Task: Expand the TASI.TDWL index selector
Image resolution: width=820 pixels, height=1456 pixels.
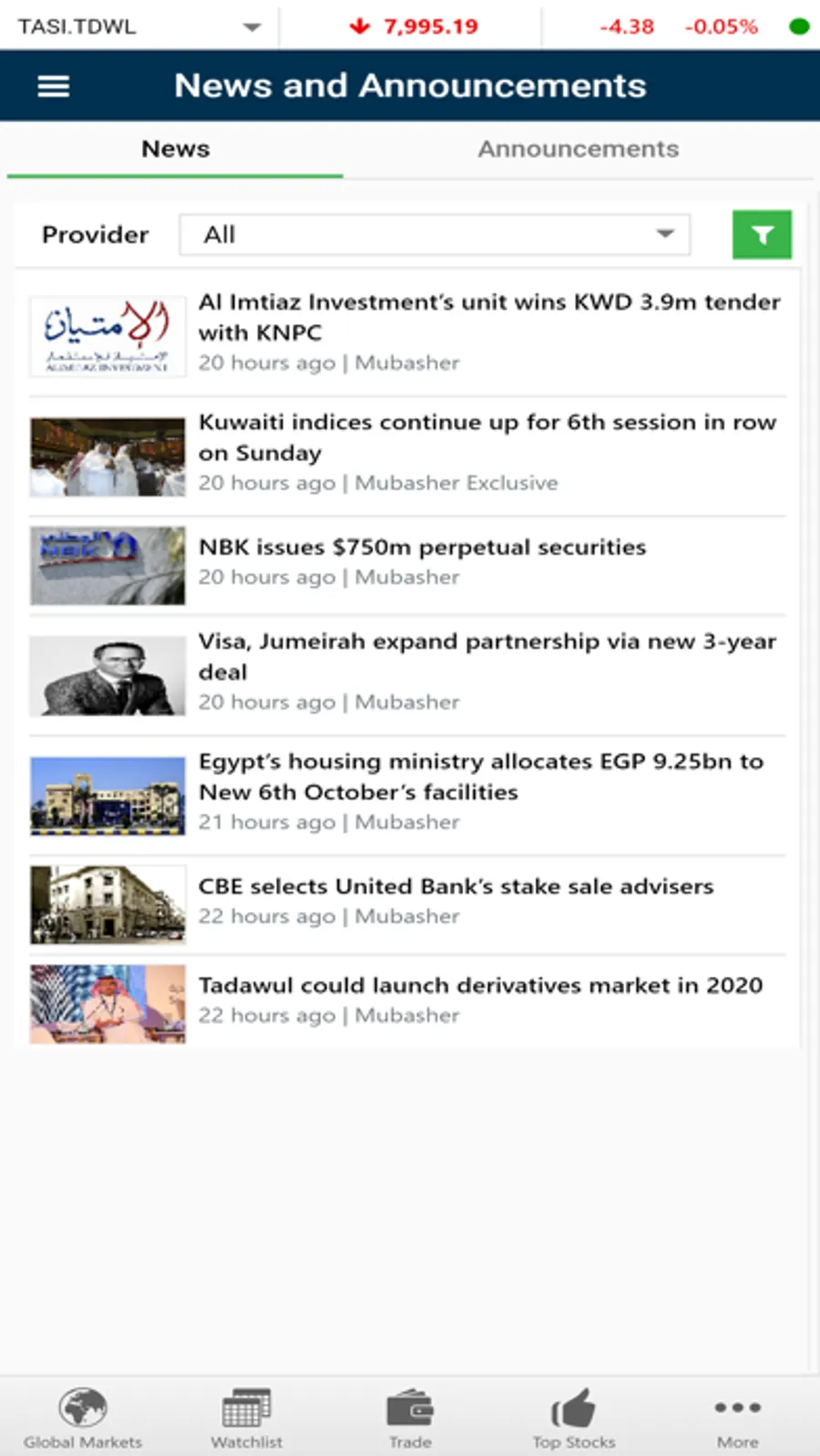Action: coord(251,27)
